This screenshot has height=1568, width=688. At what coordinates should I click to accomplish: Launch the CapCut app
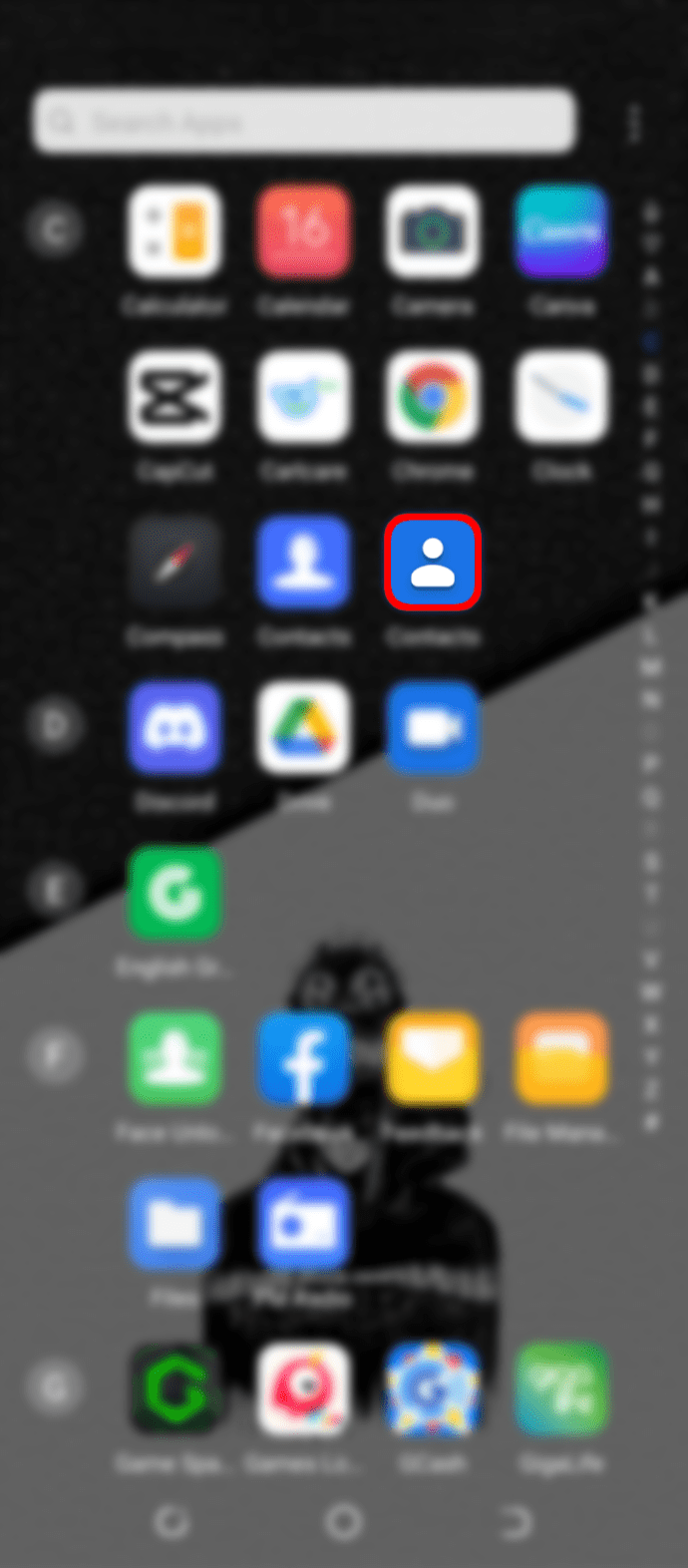click(174, 397)
